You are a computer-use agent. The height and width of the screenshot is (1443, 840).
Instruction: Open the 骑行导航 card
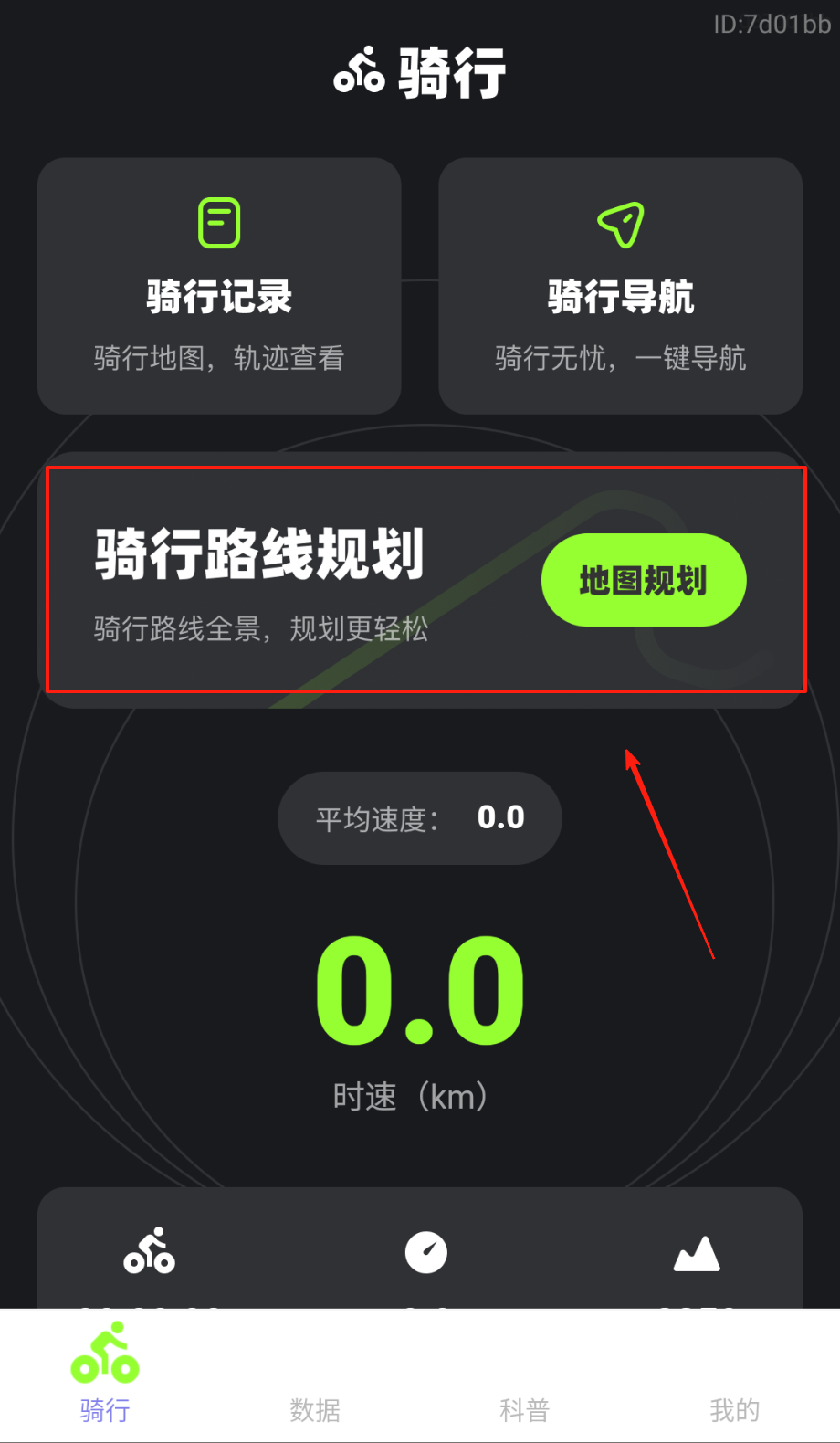(620, 286)
